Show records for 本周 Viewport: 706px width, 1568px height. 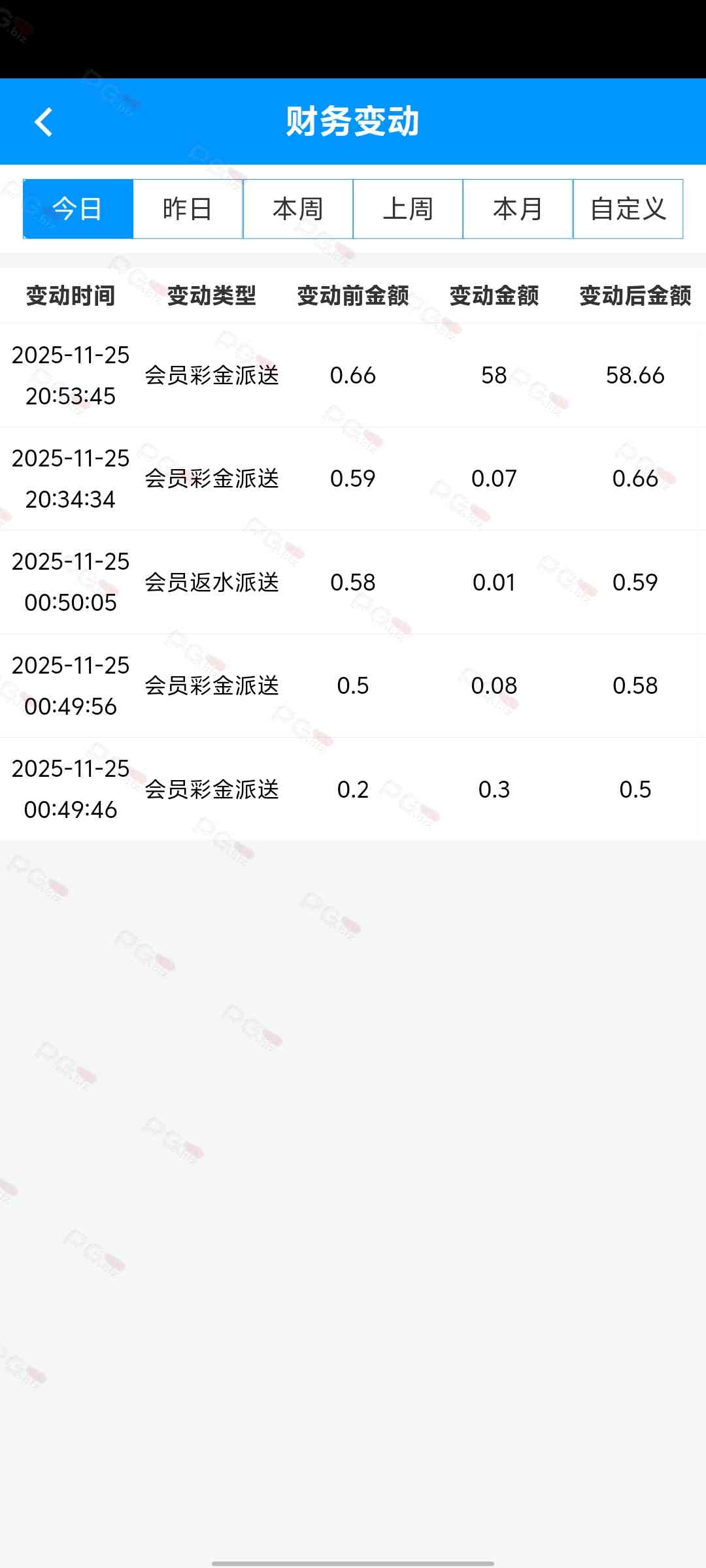click(x=298, y=209)
